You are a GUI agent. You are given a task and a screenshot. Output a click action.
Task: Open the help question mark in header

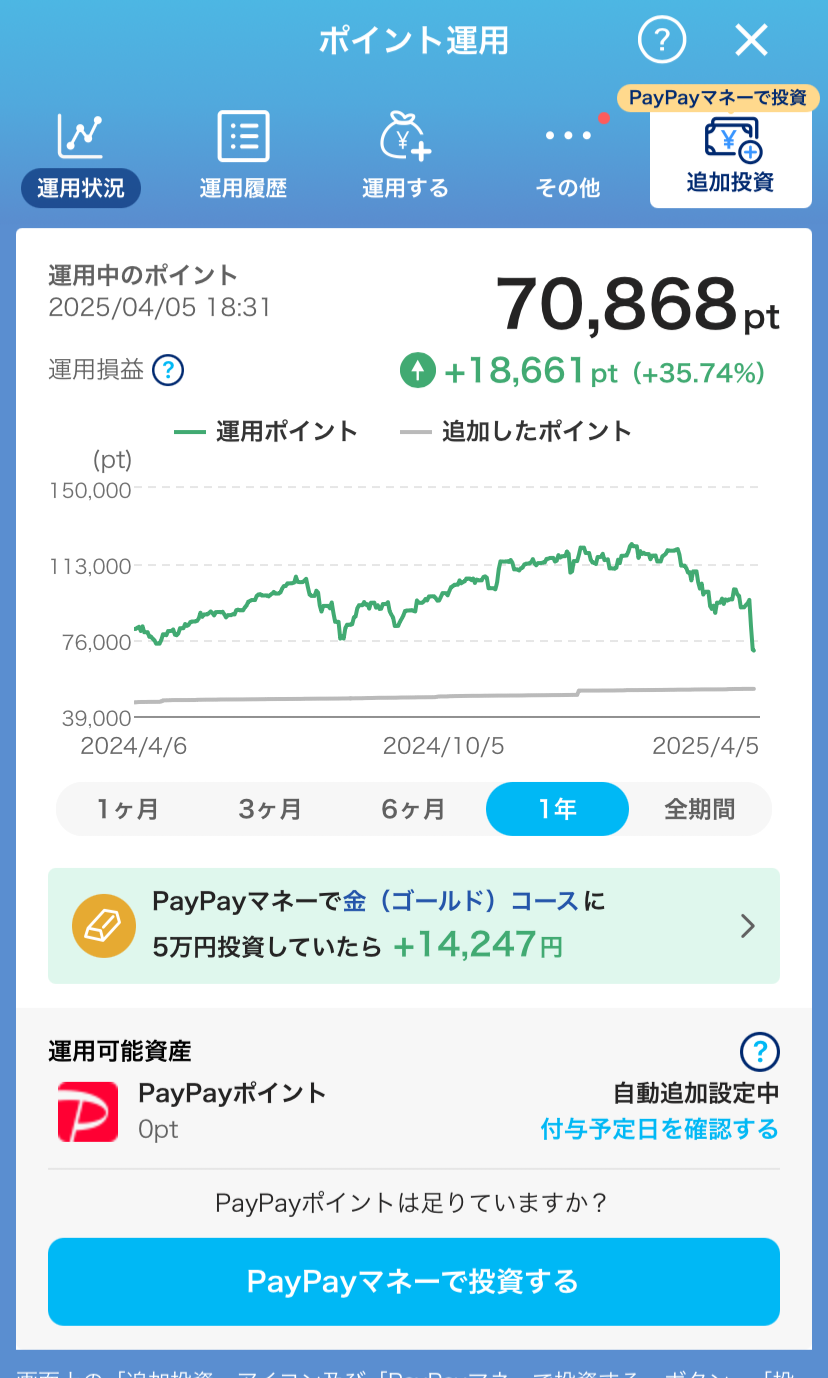[x=662, y=41]
